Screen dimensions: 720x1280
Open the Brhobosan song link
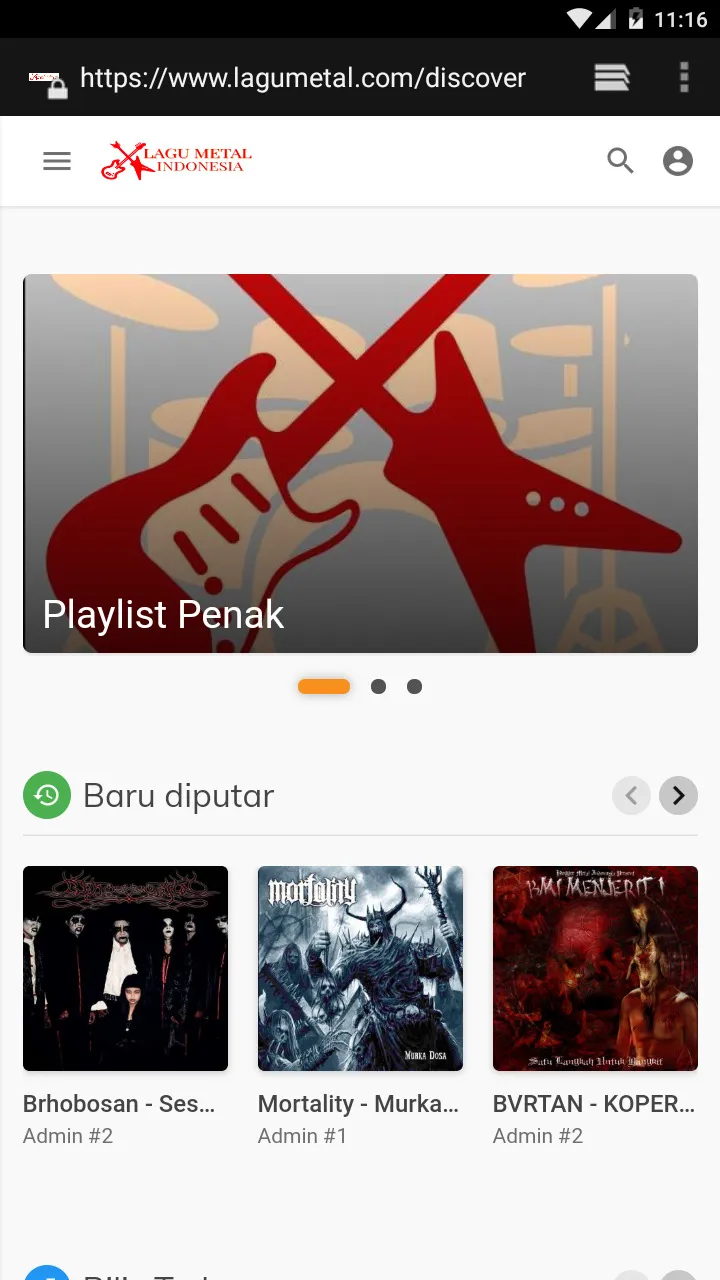coord(118,1104)
